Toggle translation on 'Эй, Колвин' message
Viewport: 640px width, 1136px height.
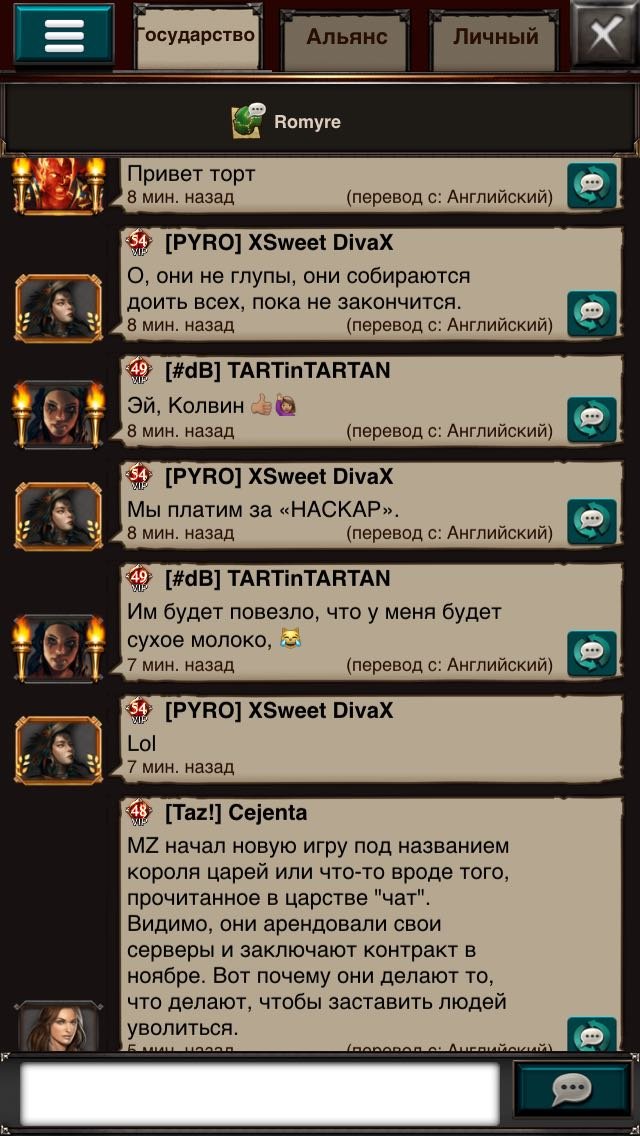point(591,419)
